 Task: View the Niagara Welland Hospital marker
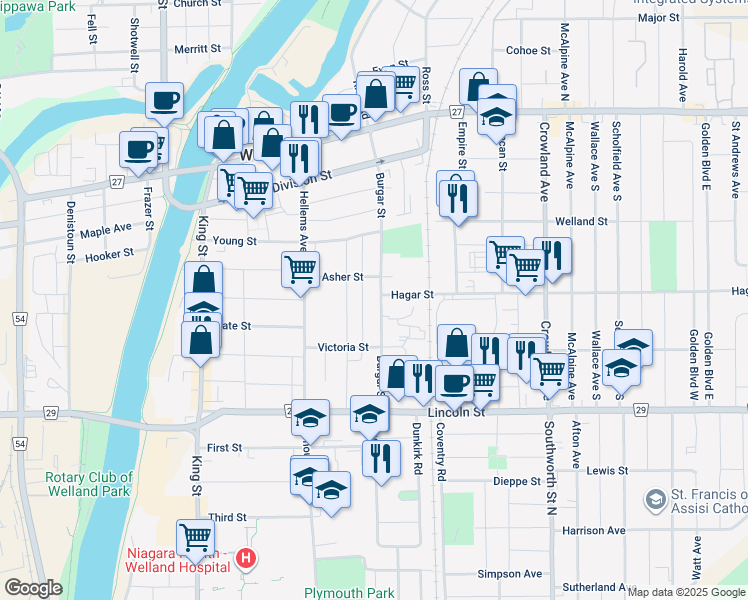pyautogui.click(x=247, y=557)
